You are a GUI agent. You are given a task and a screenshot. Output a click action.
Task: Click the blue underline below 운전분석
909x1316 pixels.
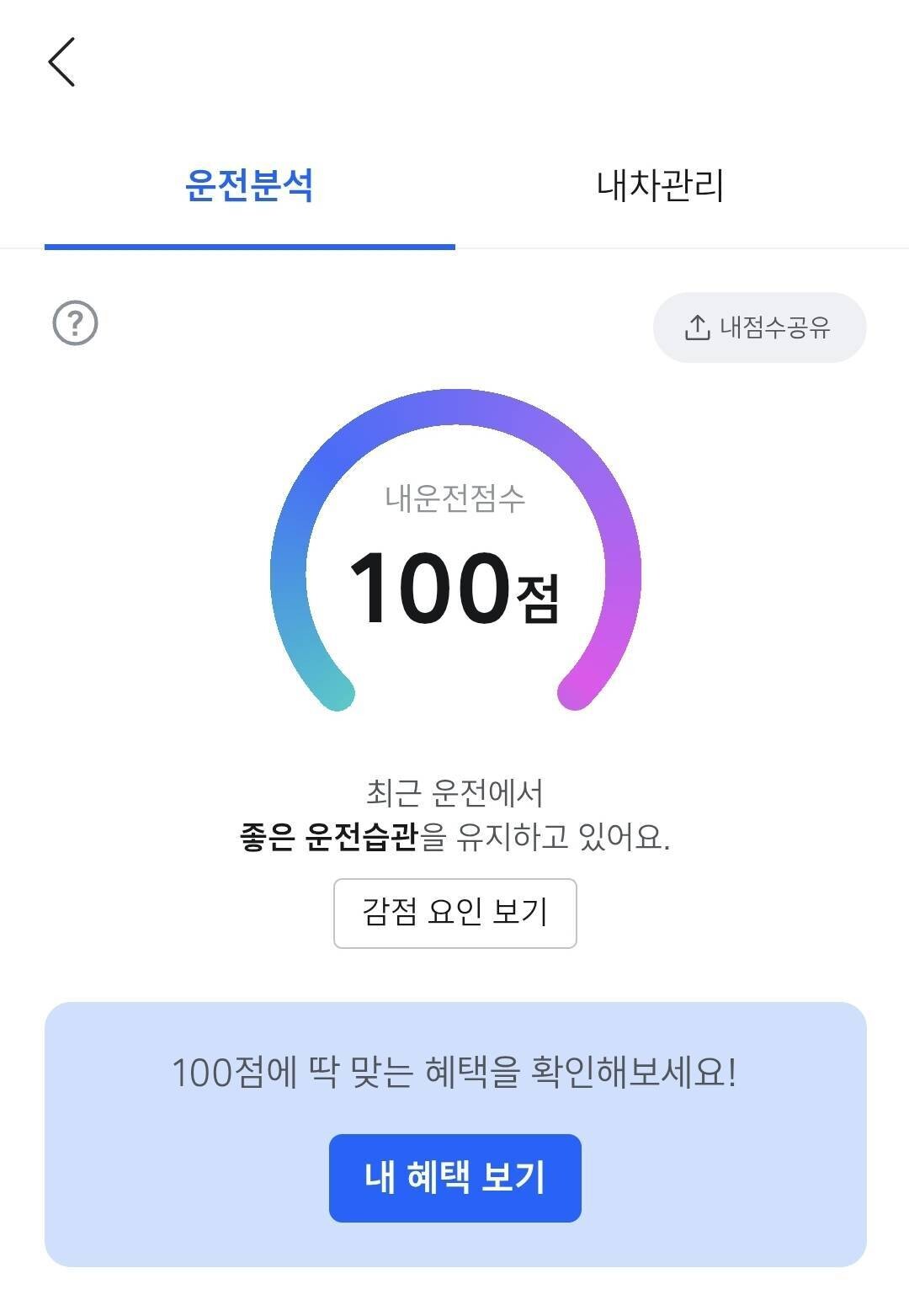pyautogui.click(x=250, y=244)
